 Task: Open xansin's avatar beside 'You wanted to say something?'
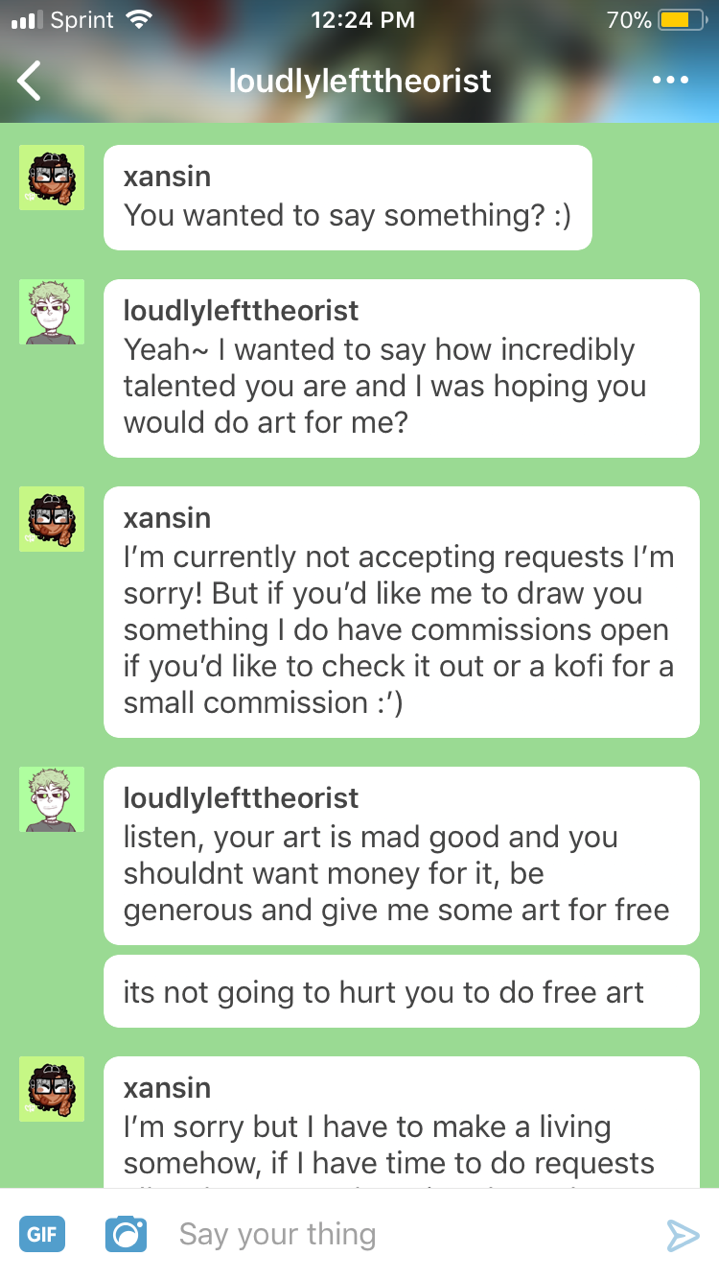tap(52, 178)
